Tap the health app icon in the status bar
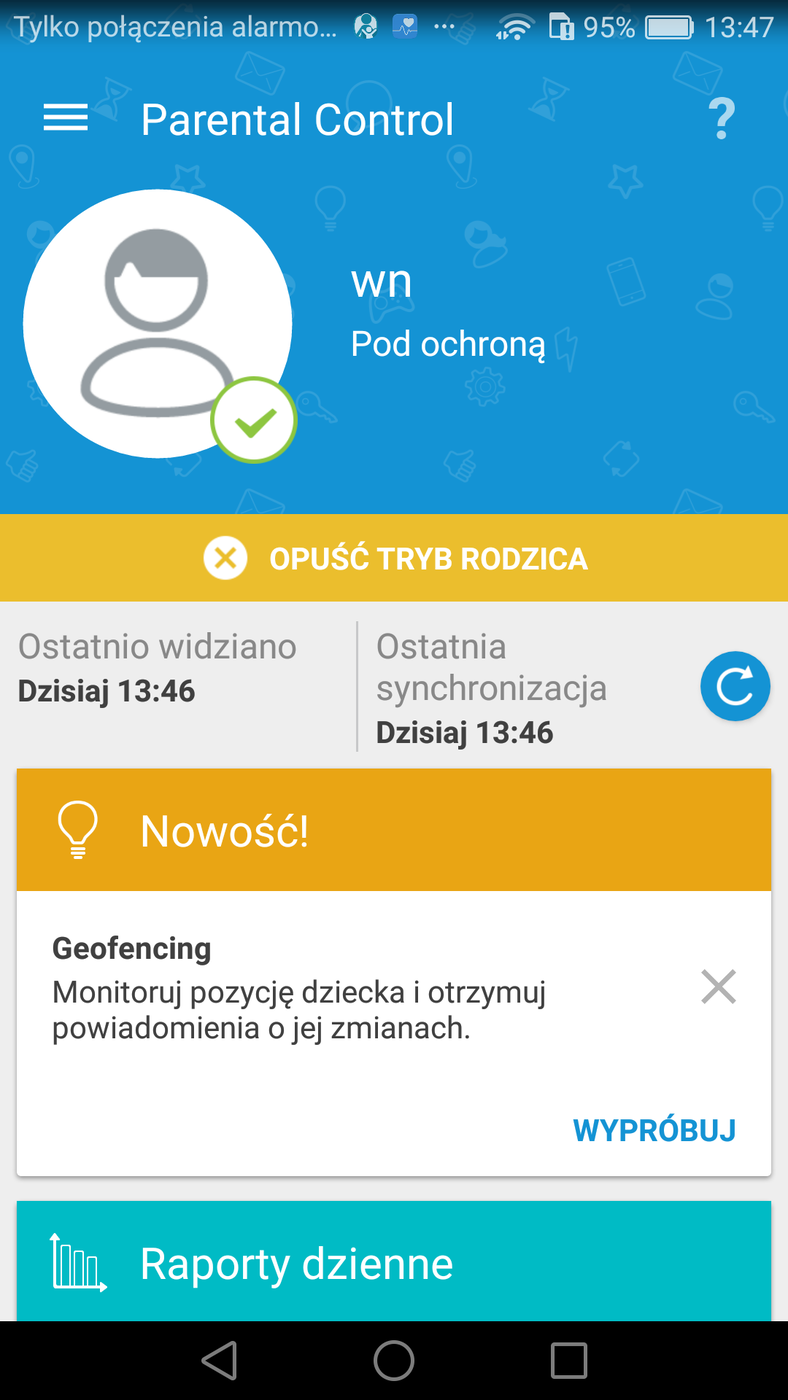 tap(404, 26)
